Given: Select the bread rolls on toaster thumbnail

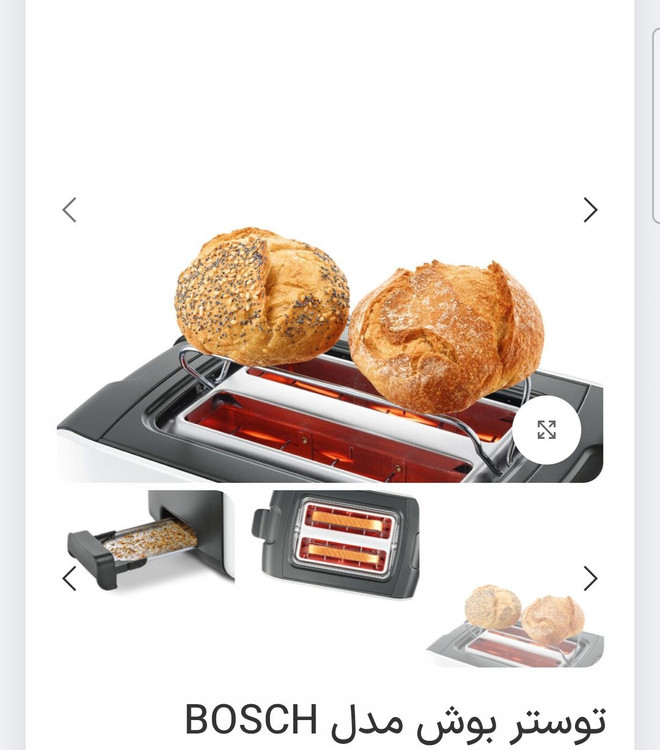Looking at the screenshot, I should pos(515,620).
